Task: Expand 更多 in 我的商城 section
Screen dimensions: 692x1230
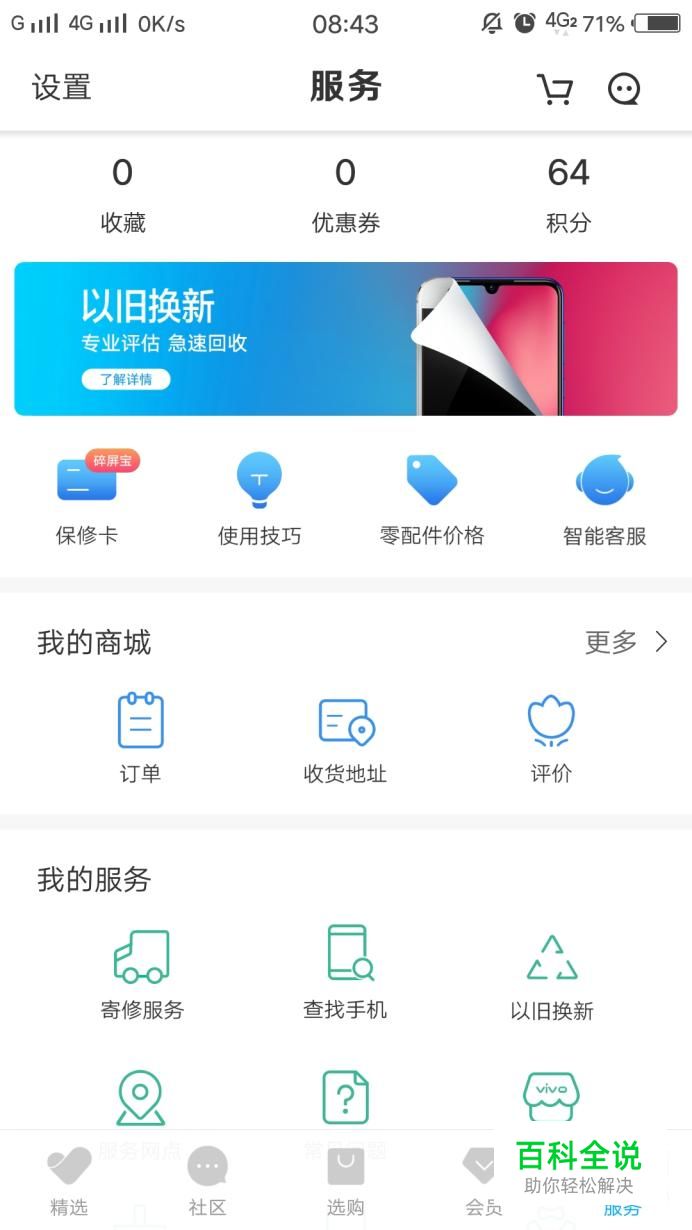Action: pyautogui.click(x=626, y=642)
